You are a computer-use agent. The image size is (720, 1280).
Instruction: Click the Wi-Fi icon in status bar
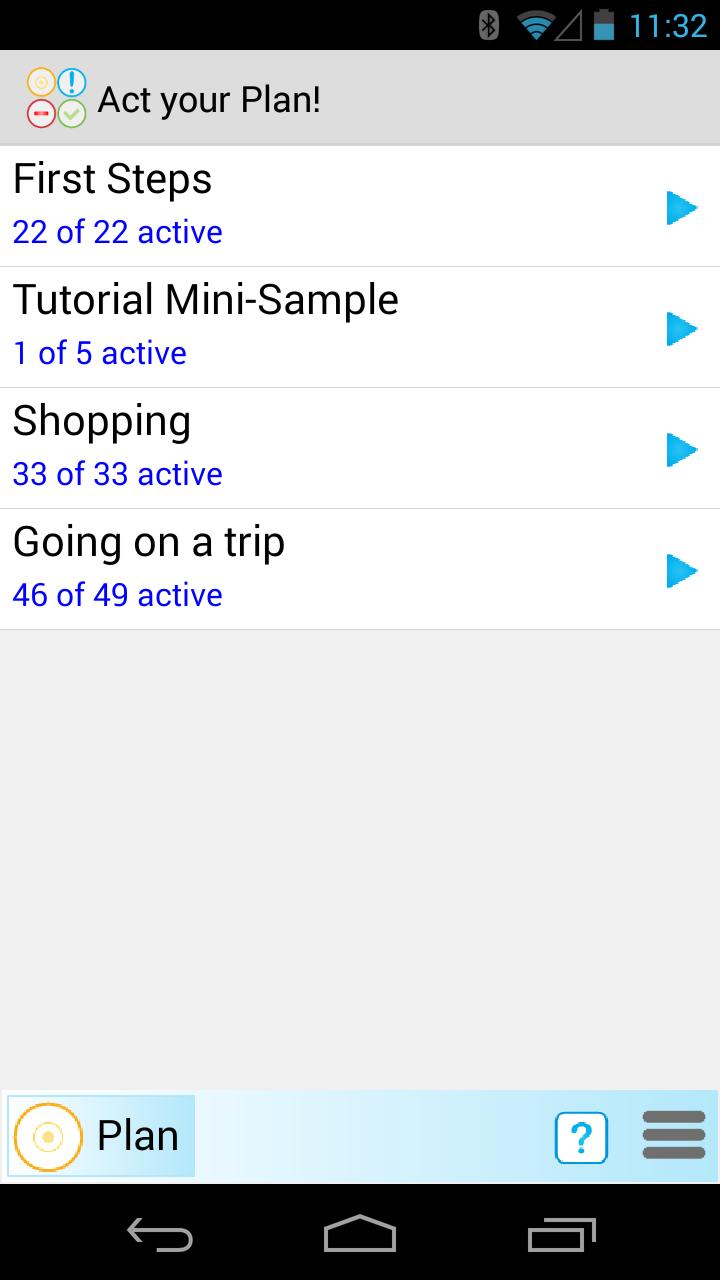click(537, 24)
